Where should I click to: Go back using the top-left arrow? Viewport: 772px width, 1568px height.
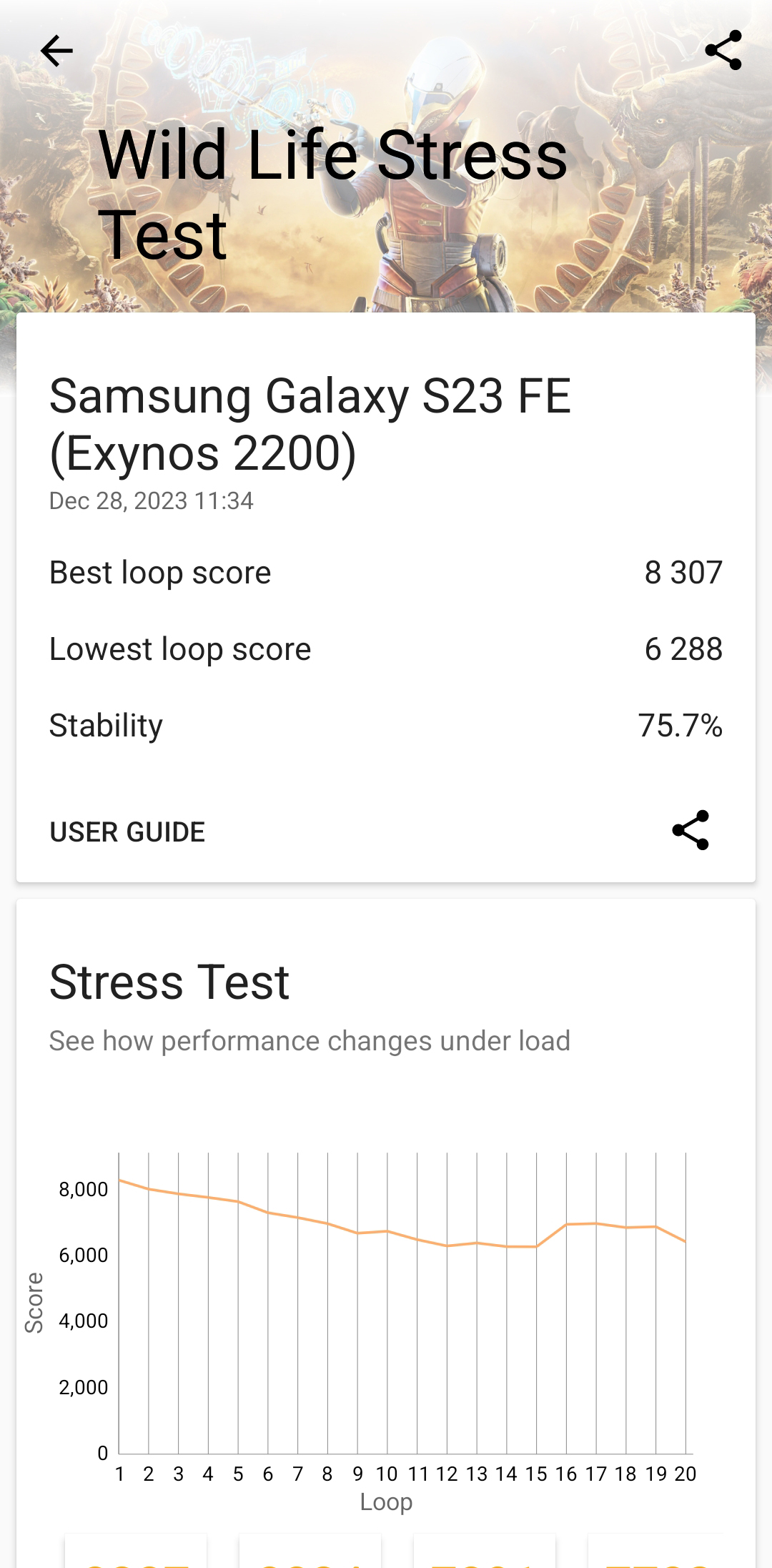[x=56, y=51]
